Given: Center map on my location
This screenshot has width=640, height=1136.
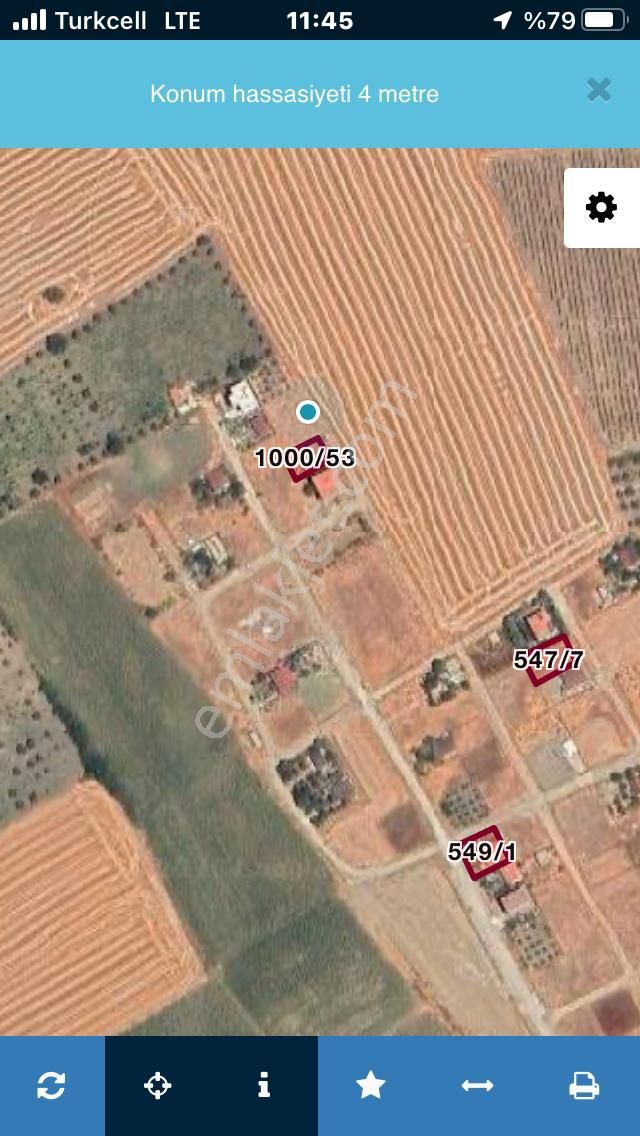Looking at the screenshot, I should pos(158,1085).
